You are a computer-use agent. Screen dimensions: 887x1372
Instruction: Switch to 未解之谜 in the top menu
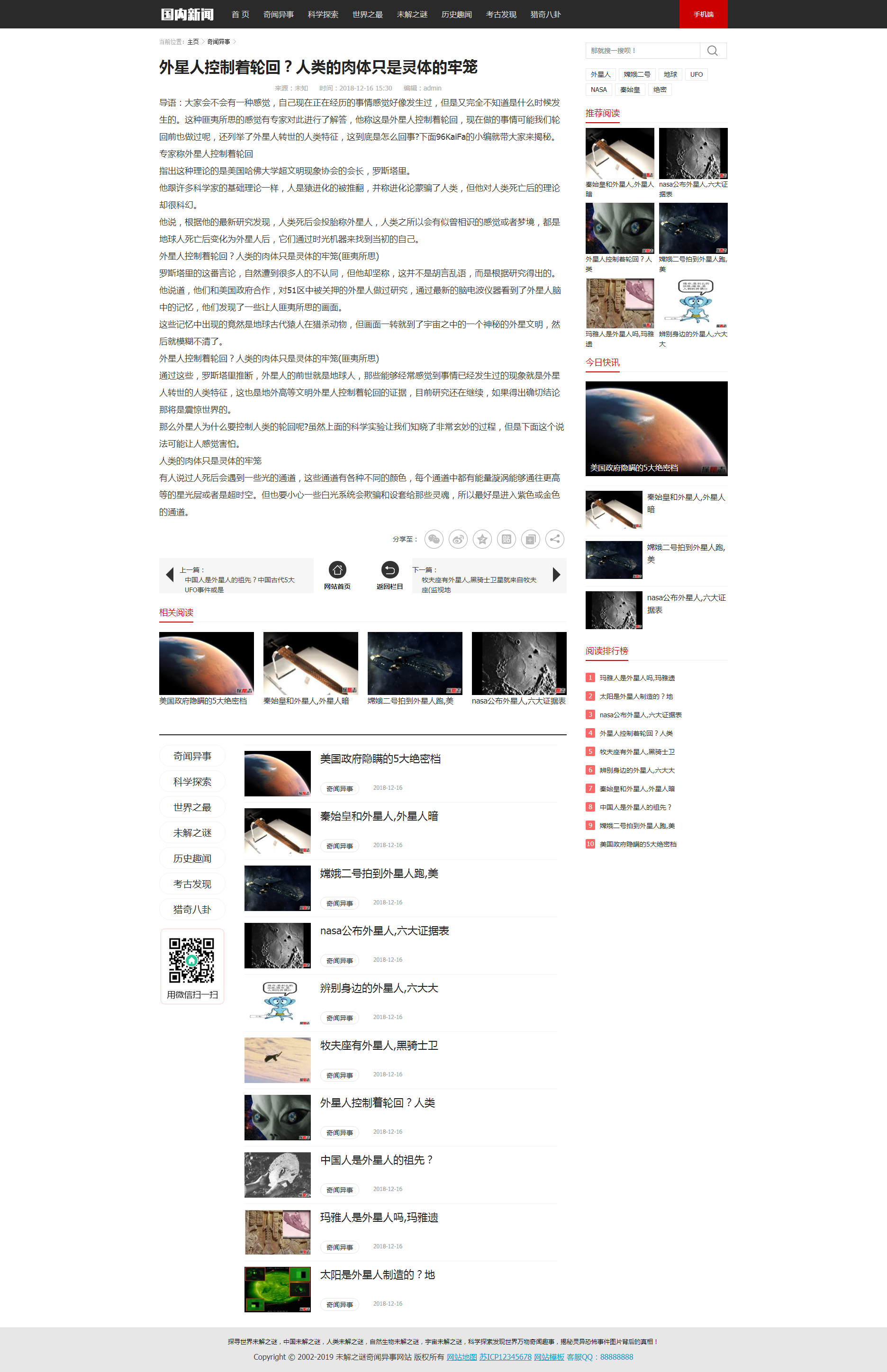412,14
